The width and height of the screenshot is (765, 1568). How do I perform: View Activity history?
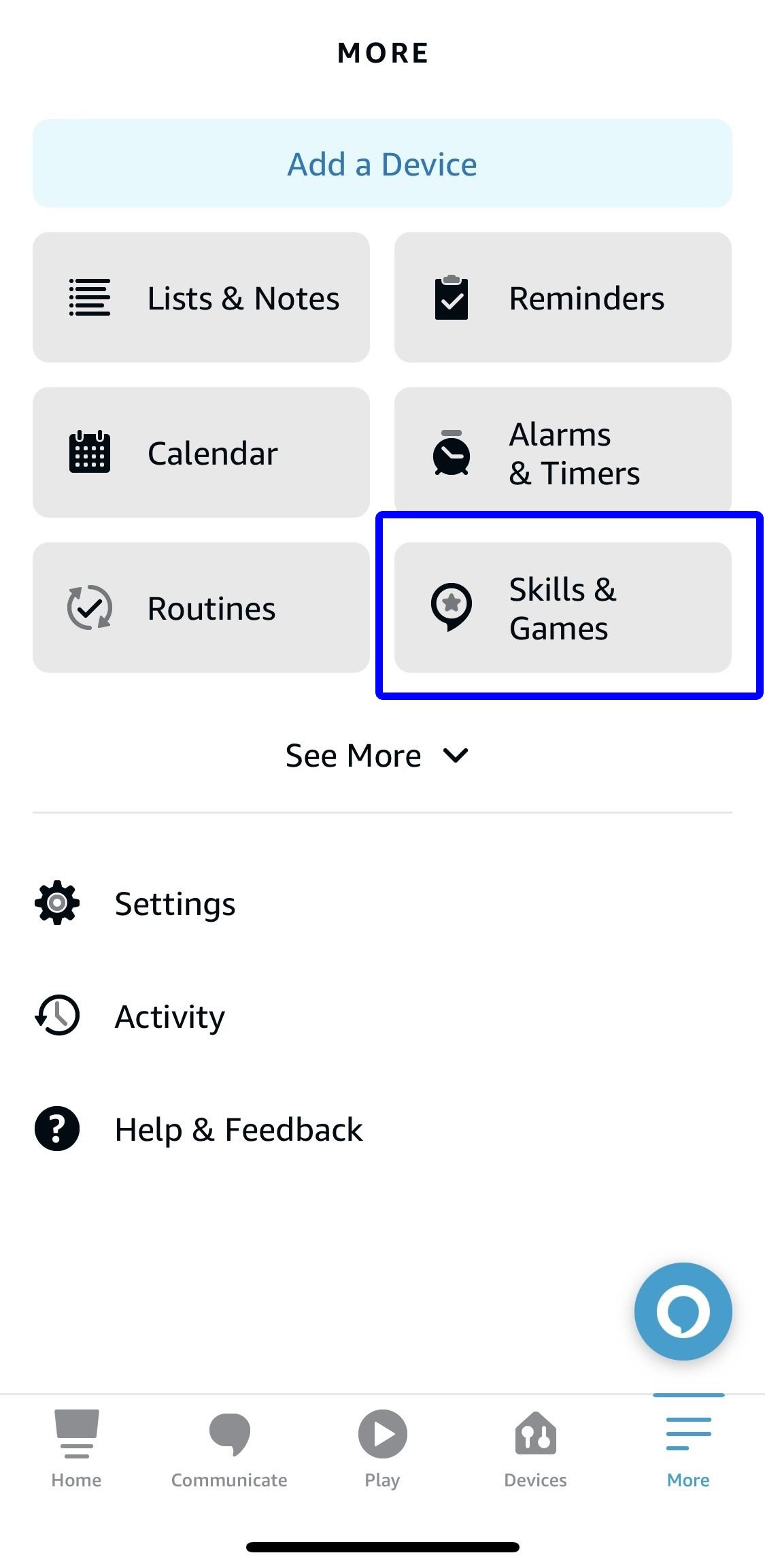coord(382,1016)
